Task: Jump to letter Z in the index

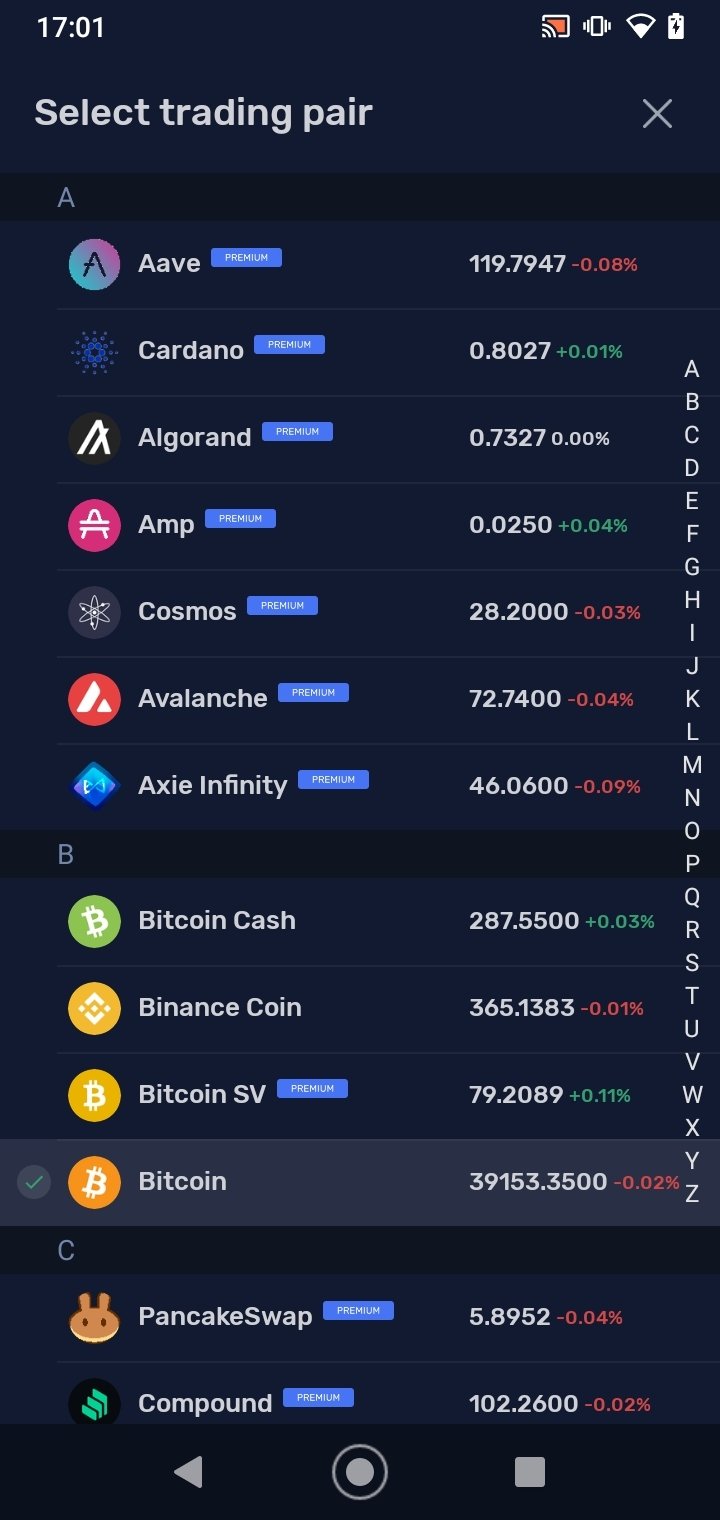Action: tap(692, 1193)
